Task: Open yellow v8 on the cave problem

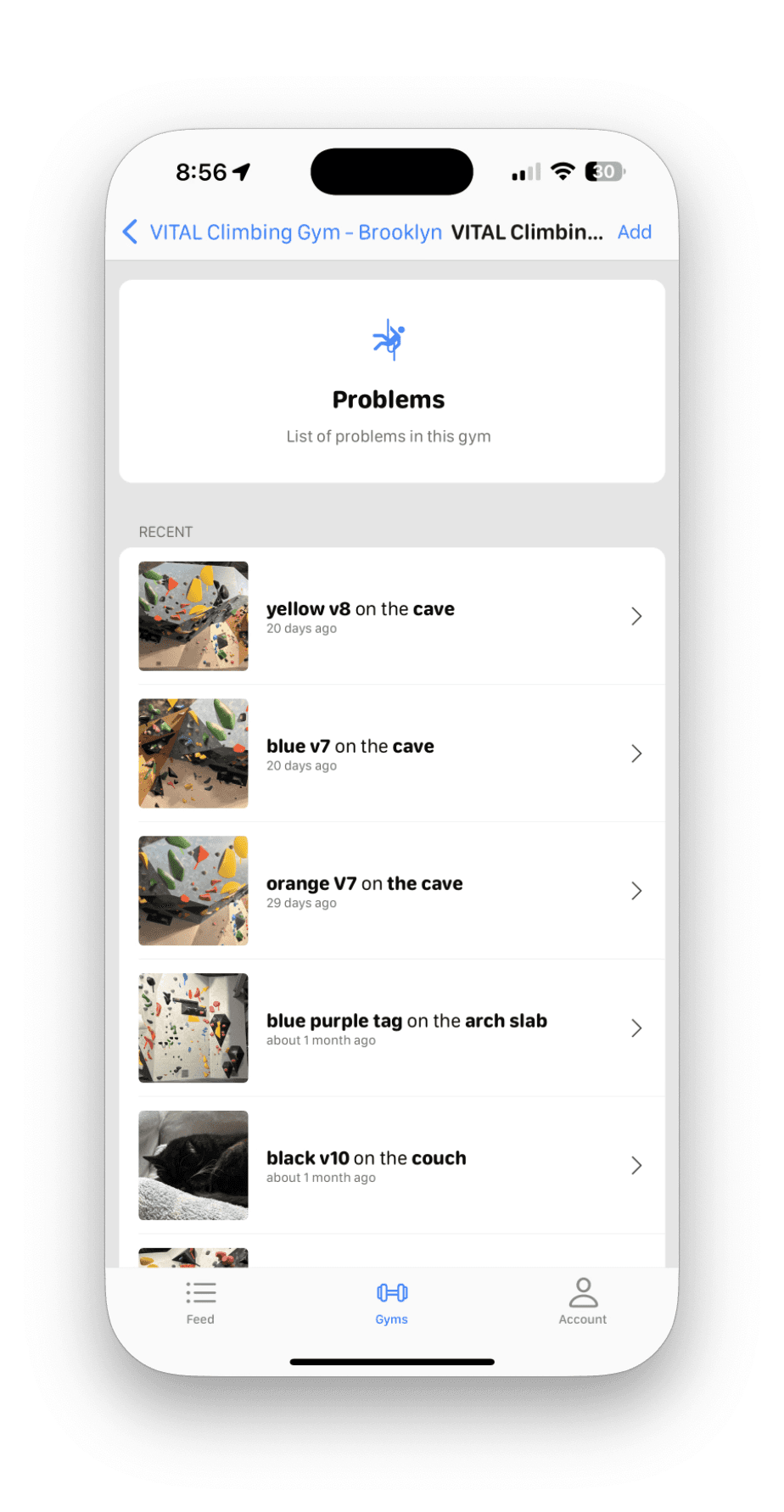Action: 391,617
